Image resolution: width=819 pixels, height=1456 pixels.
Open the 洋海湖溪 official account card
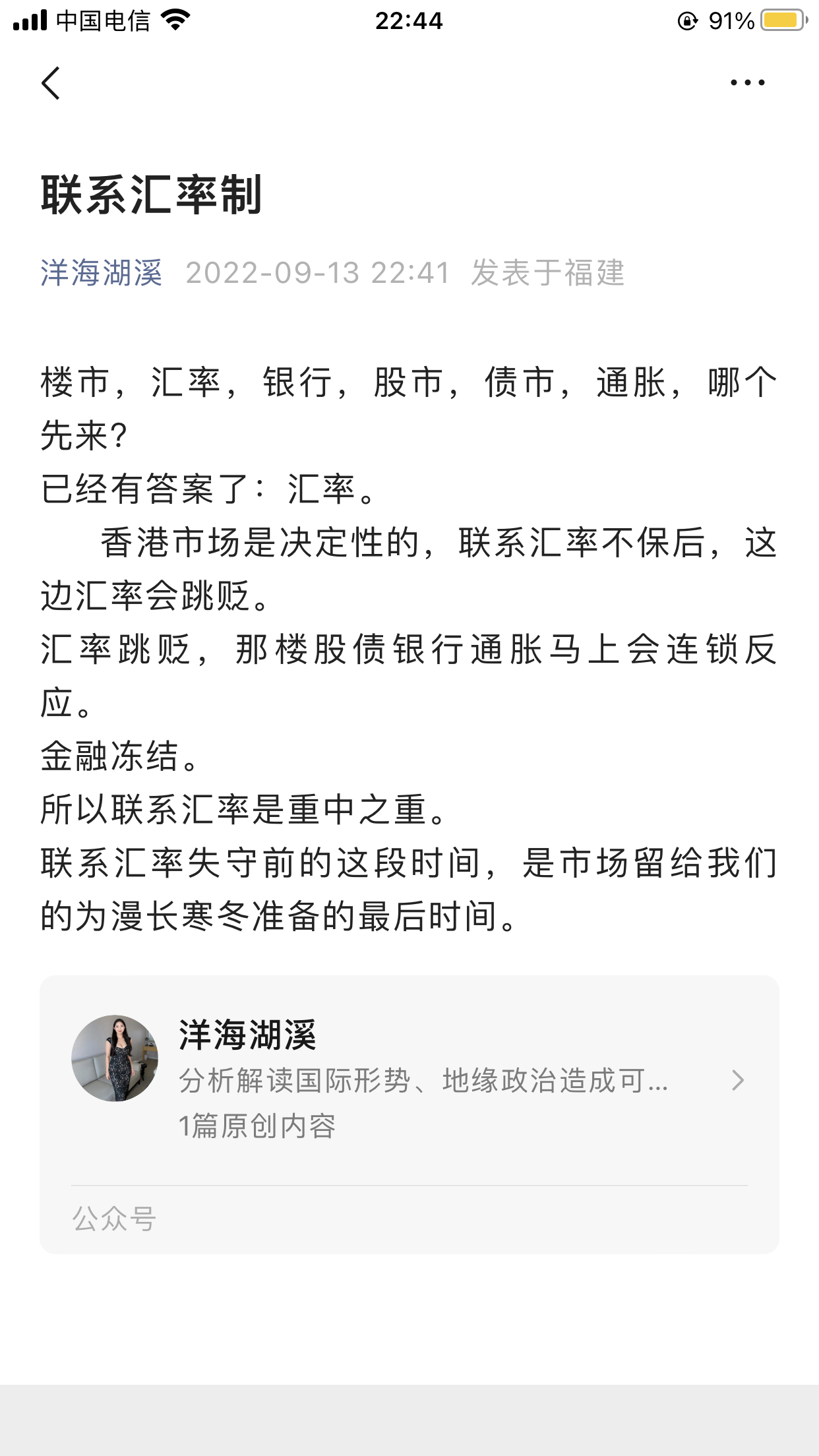(409, 1079)
